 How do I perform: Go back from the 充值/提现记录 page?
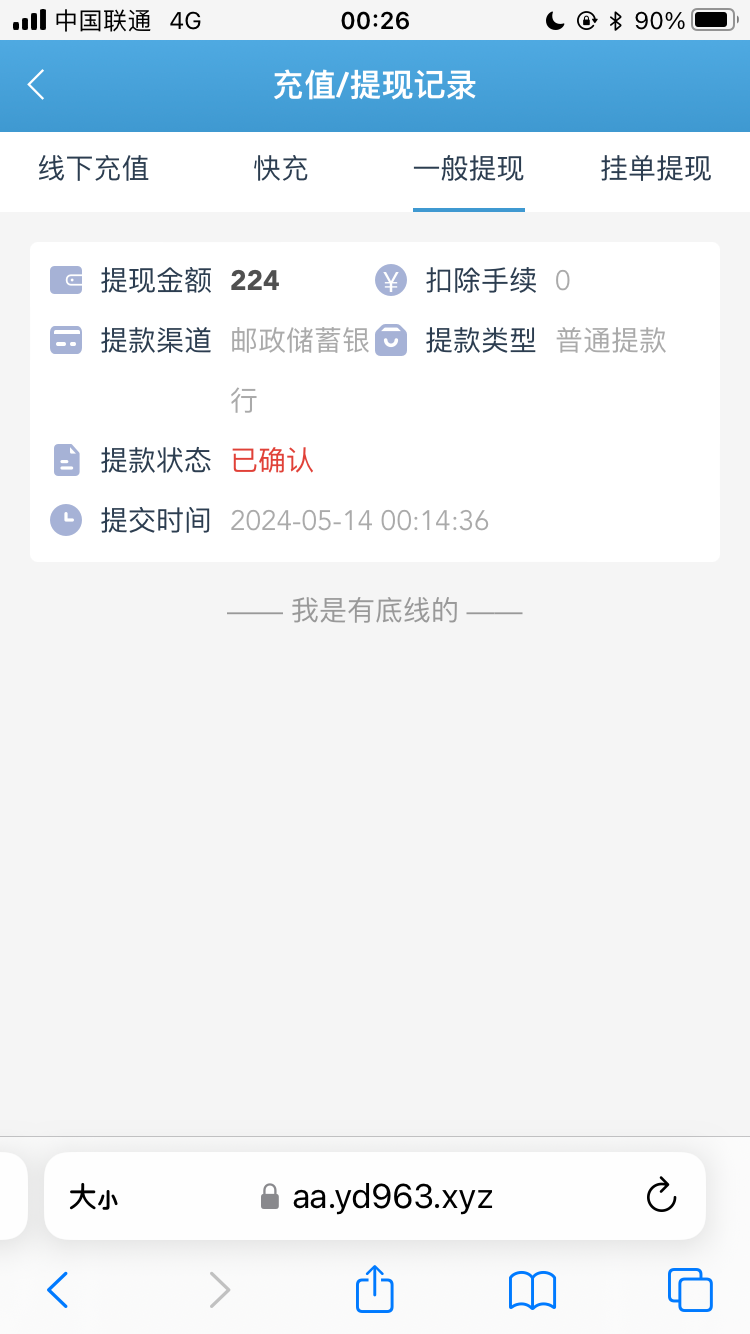(x=37, y=86)
